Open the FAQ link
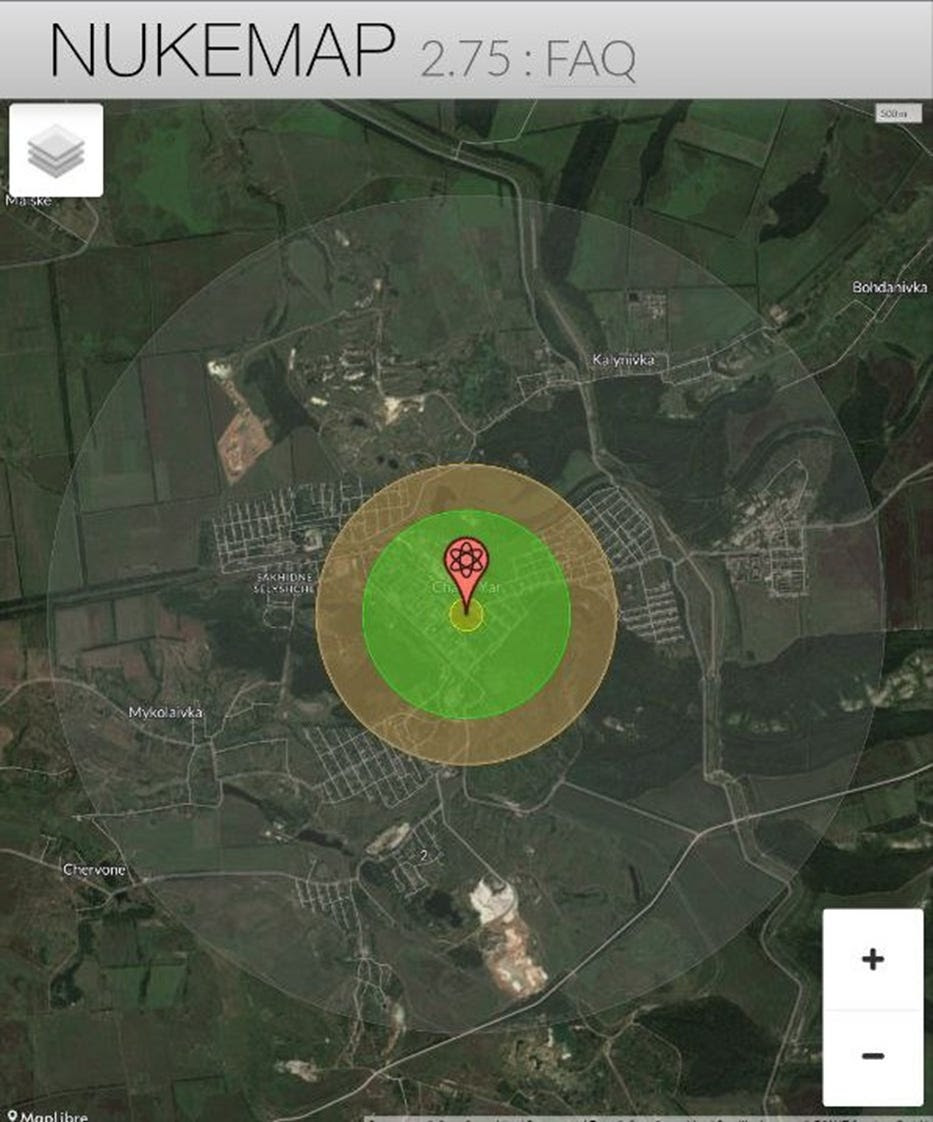The width and height of the screenshot is (933, 1122). click(590, 60)
